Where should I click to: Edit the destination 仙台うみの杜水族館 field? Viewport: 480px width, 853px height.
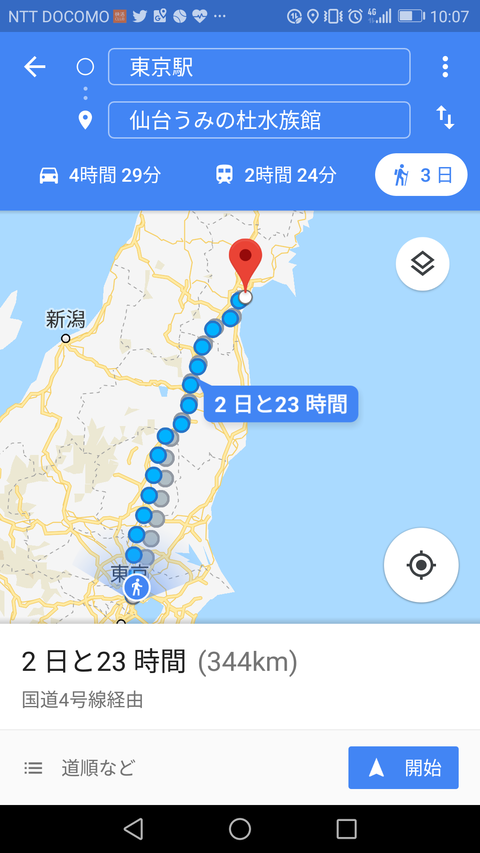[x=259, y=120]
